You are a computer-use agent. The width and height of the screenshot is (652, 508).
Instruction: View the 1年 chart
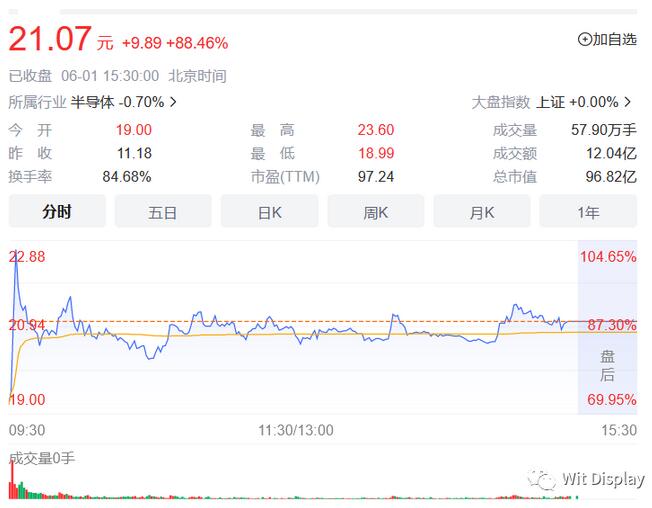(x=588, y=212)
